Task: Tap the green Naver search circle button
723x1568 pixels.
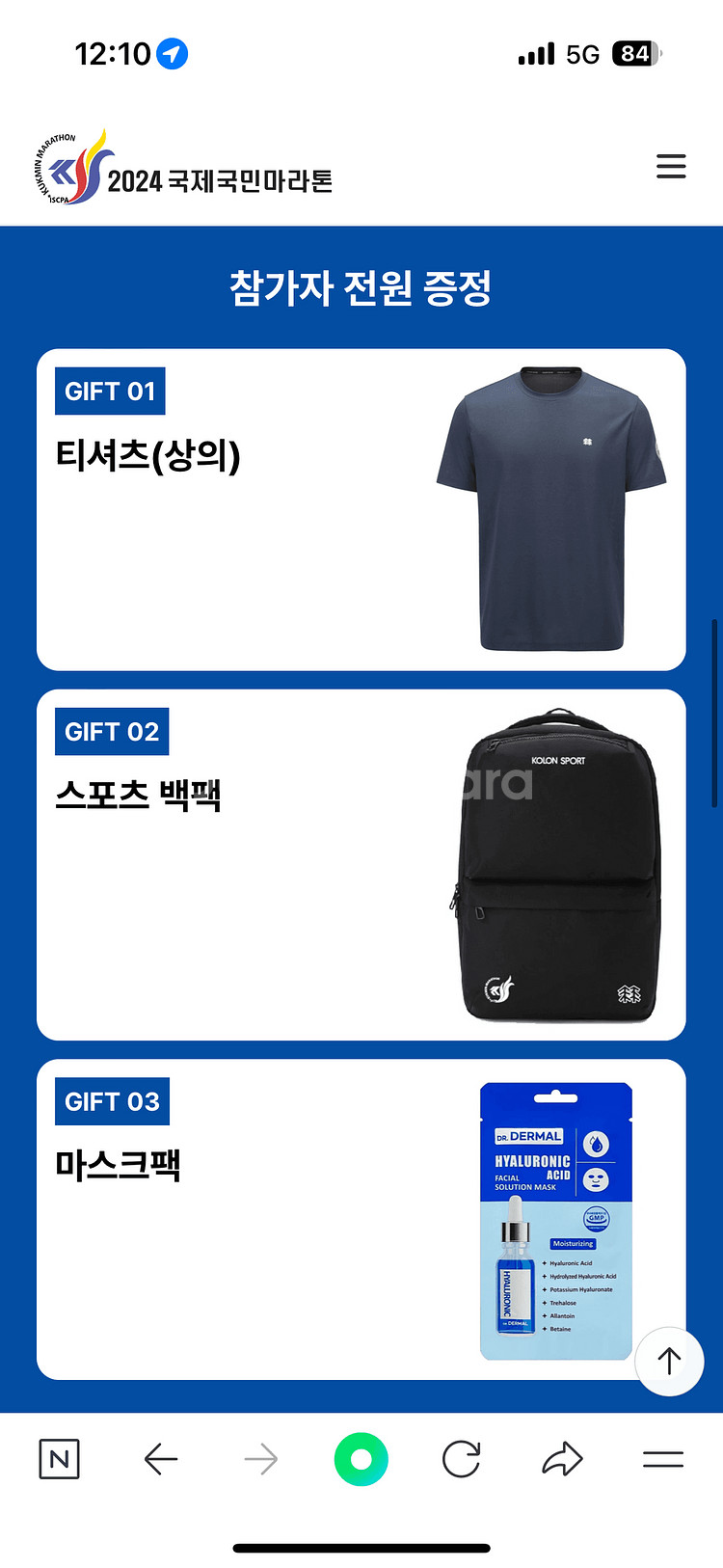Action: tap(361, 1459)
